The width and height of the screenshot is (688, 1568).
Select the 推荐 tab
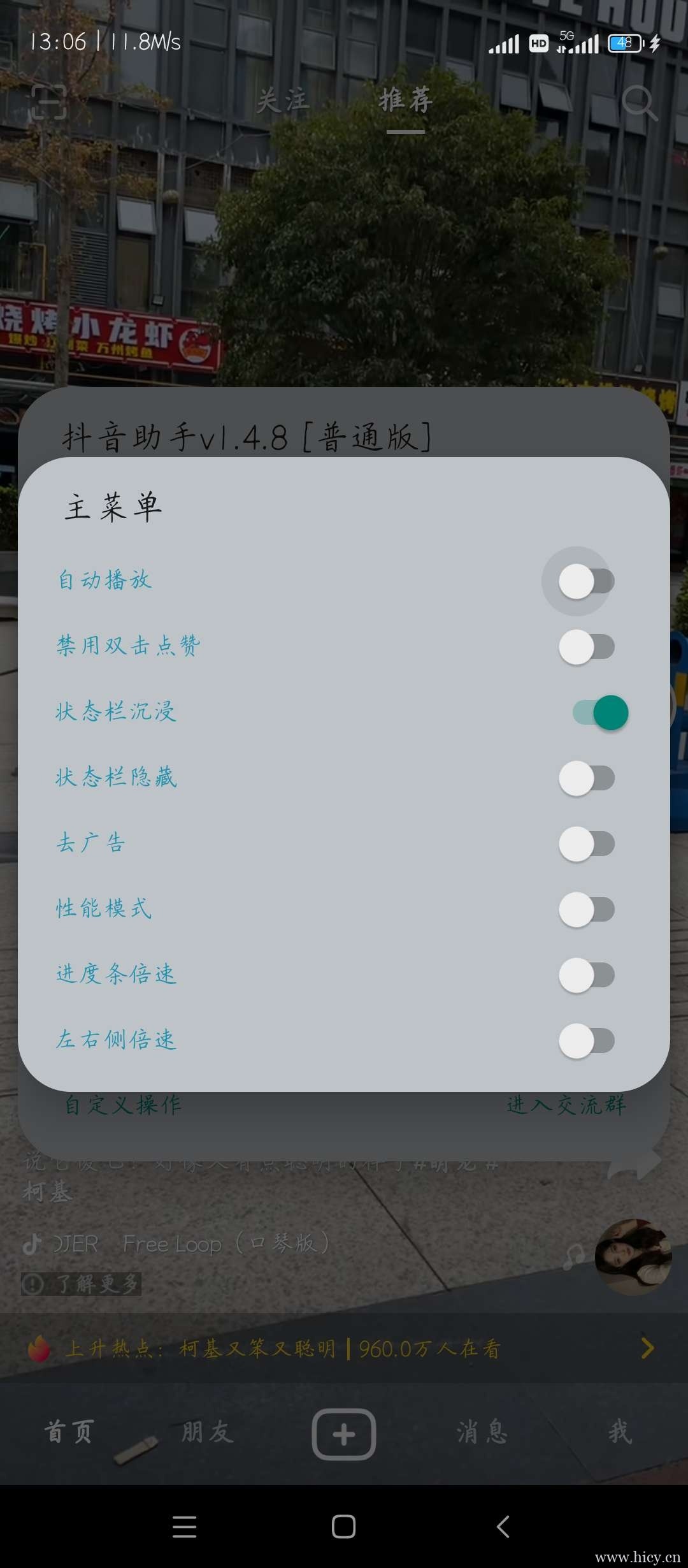coord(405,101)
